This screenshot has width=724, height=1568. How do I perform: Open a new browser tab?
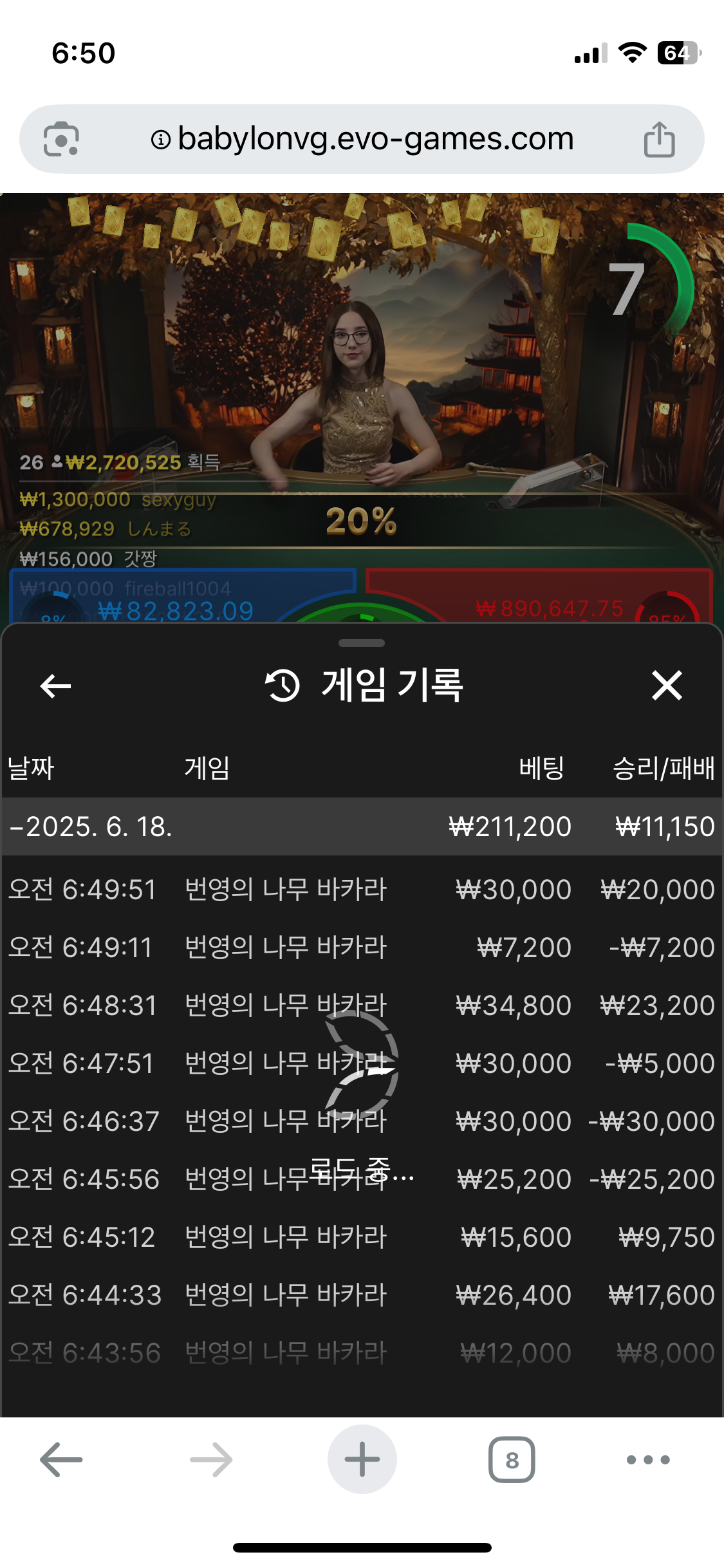tap(362, 1459)
